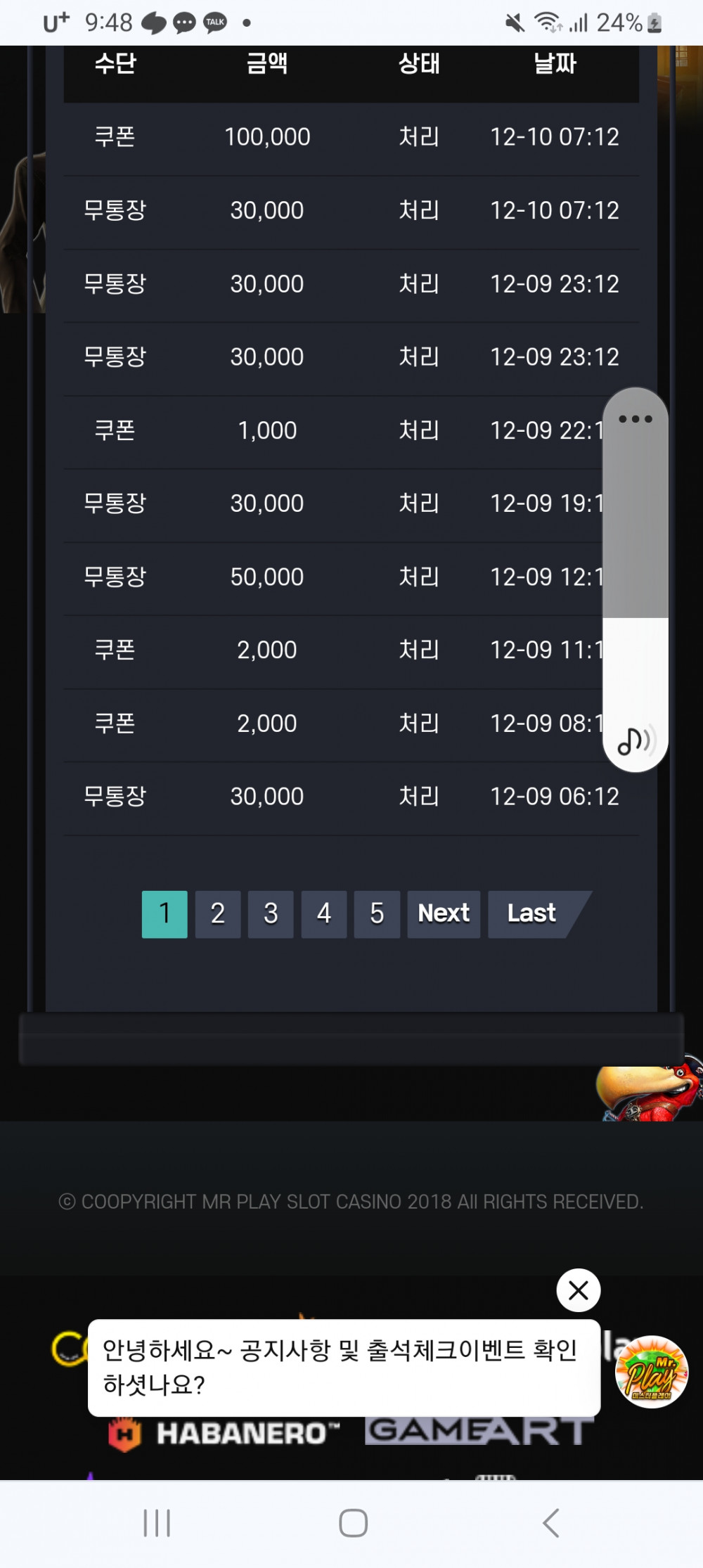The width and height of the screenshot is (703, 1568).
Task: Tap the Next pagination button
Action: pyautogui.click(x=444, y=914)
